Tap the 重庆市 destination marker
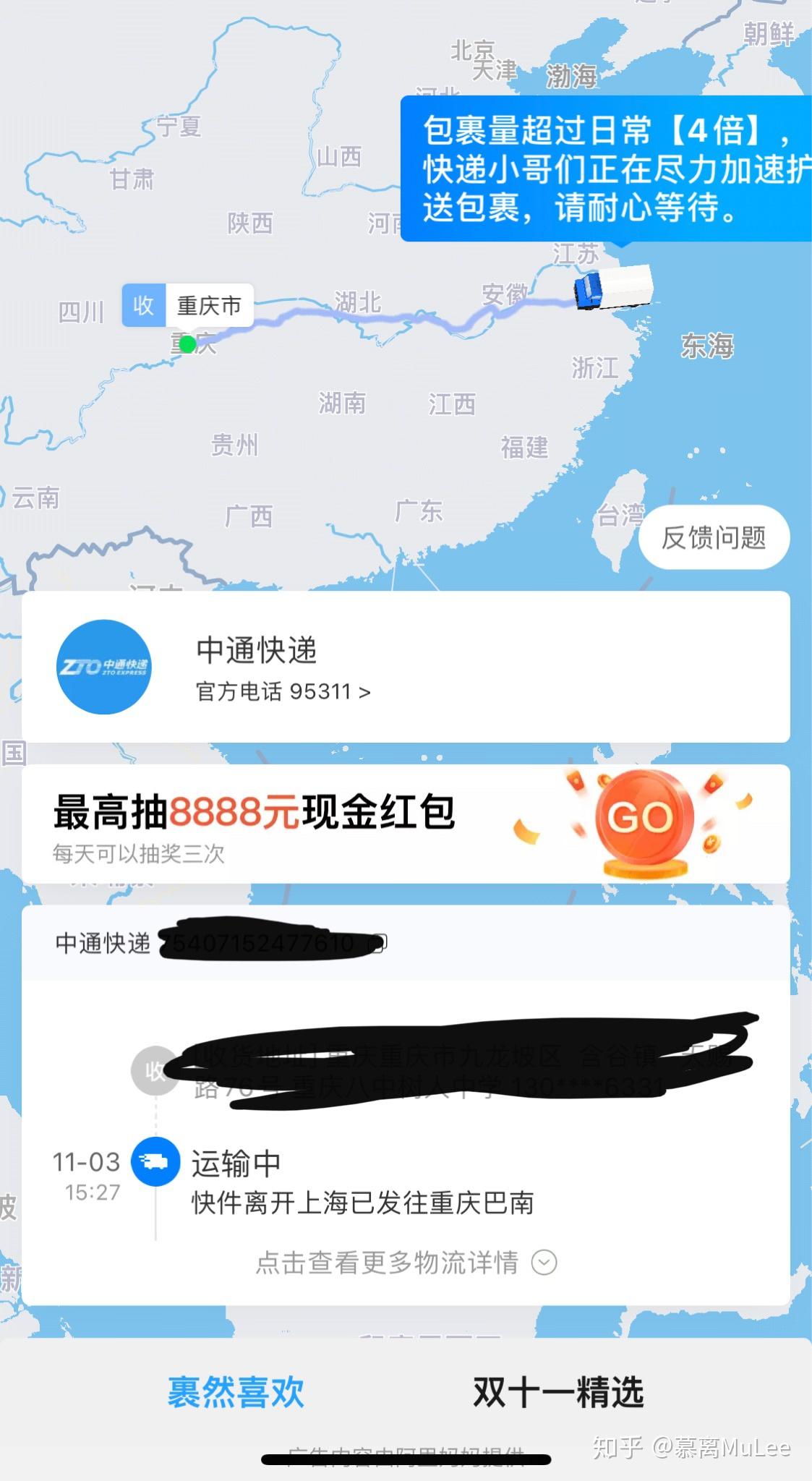This screenshot has height=1481, width=812. [x=187, y=305]
